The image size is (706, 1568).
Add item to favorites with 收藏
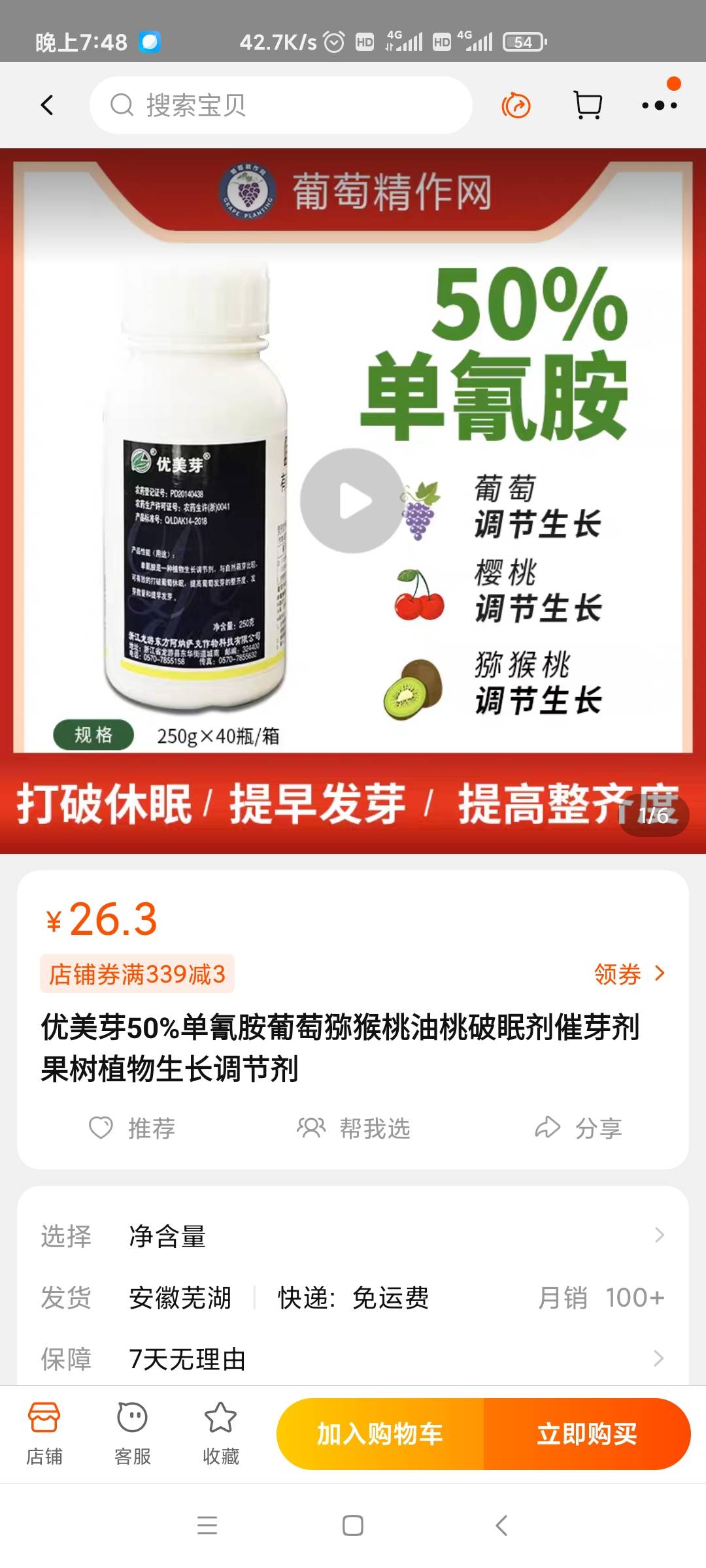click(220, 1433)
